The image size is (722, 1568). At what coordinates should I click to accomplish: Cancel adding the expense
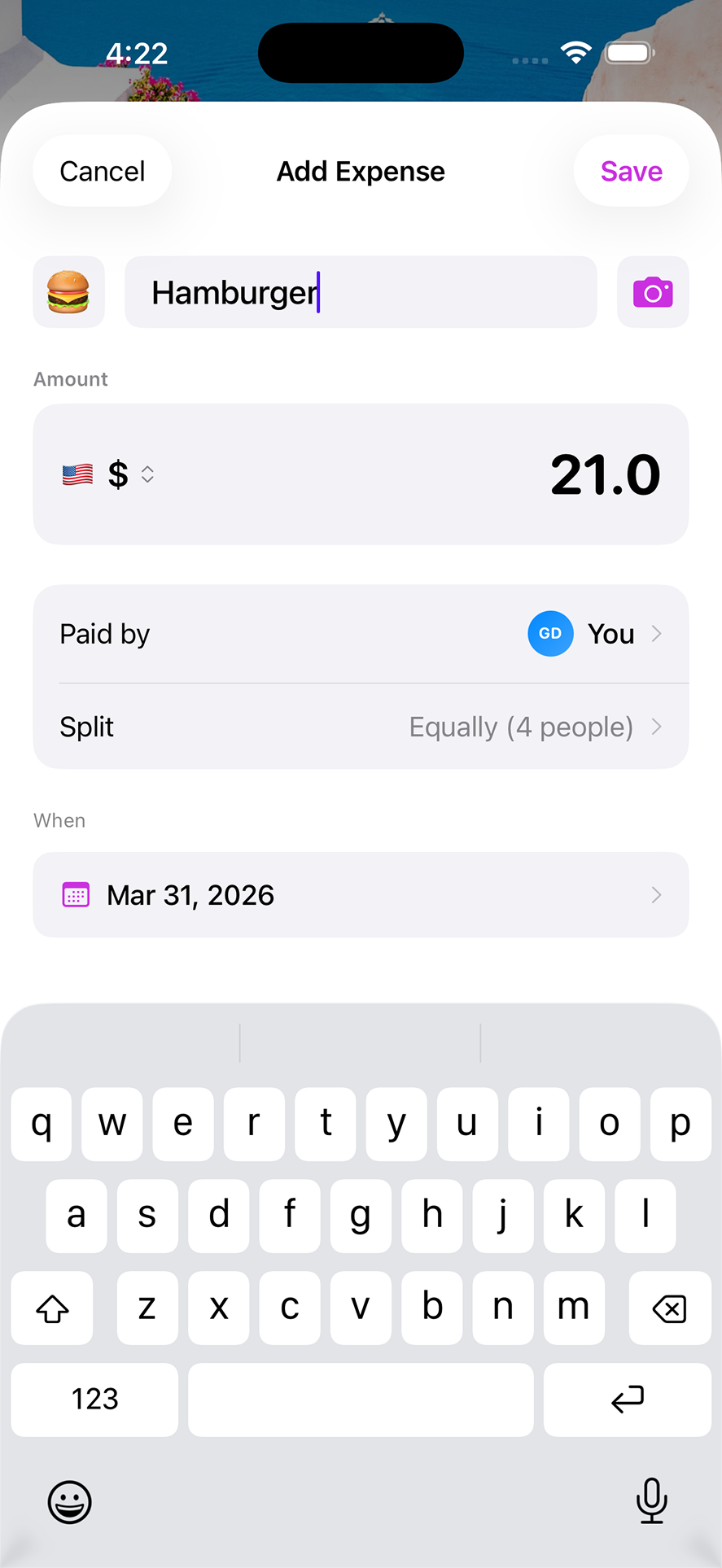(101, 171)
